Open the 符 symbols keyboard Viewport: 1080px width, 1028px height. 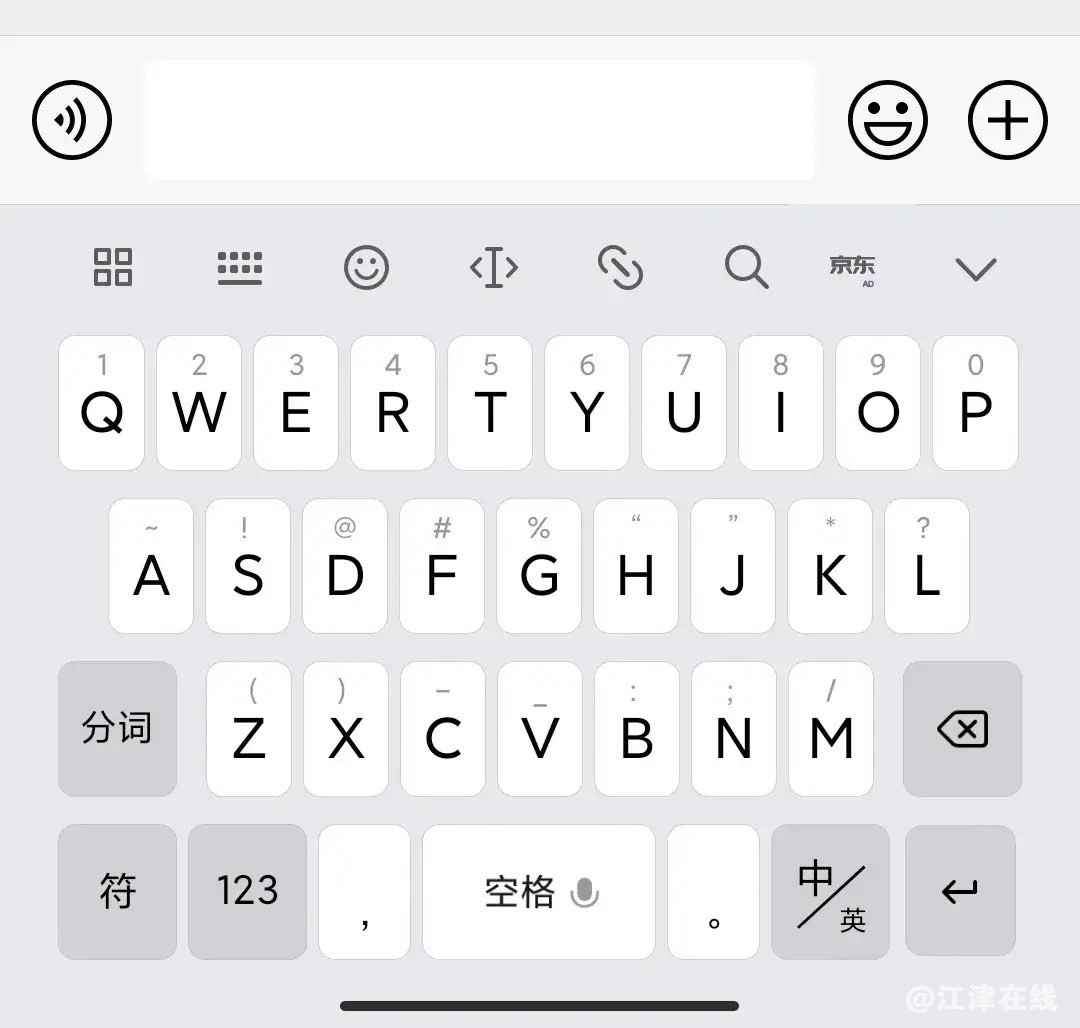[117, 891]
